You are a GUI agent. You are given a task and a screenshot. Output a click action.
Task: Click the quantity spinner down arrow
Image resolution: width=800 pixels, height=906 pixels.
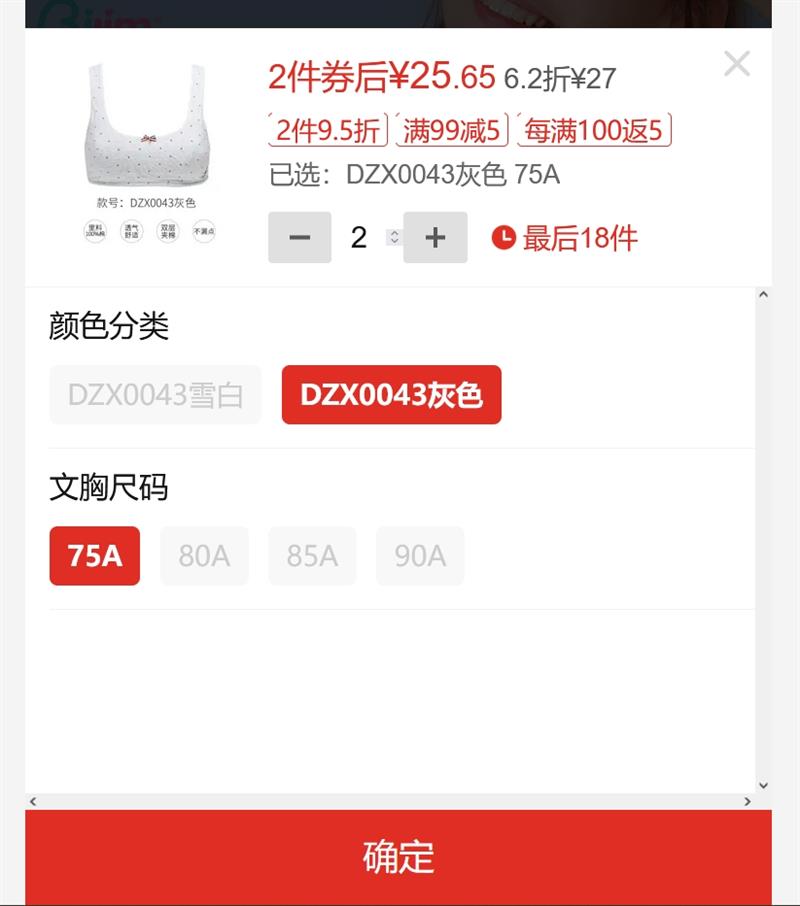click(x=393, y=243)
